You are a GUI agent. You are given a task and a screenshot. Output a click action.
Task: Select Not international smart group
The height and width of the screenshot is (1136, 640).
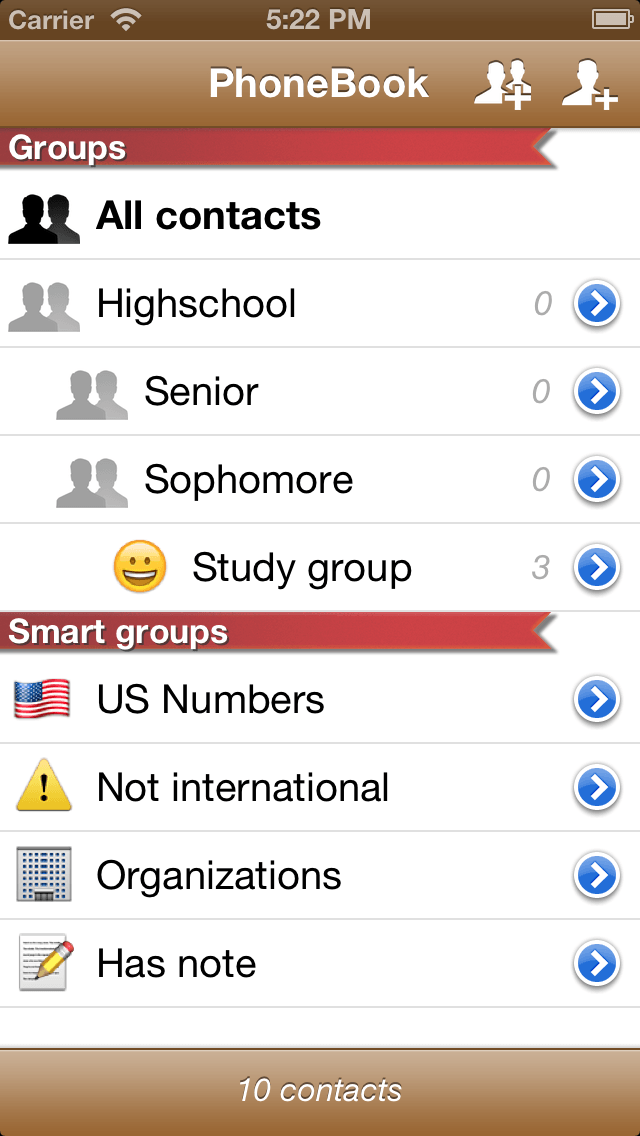click(x=242, y=788)
